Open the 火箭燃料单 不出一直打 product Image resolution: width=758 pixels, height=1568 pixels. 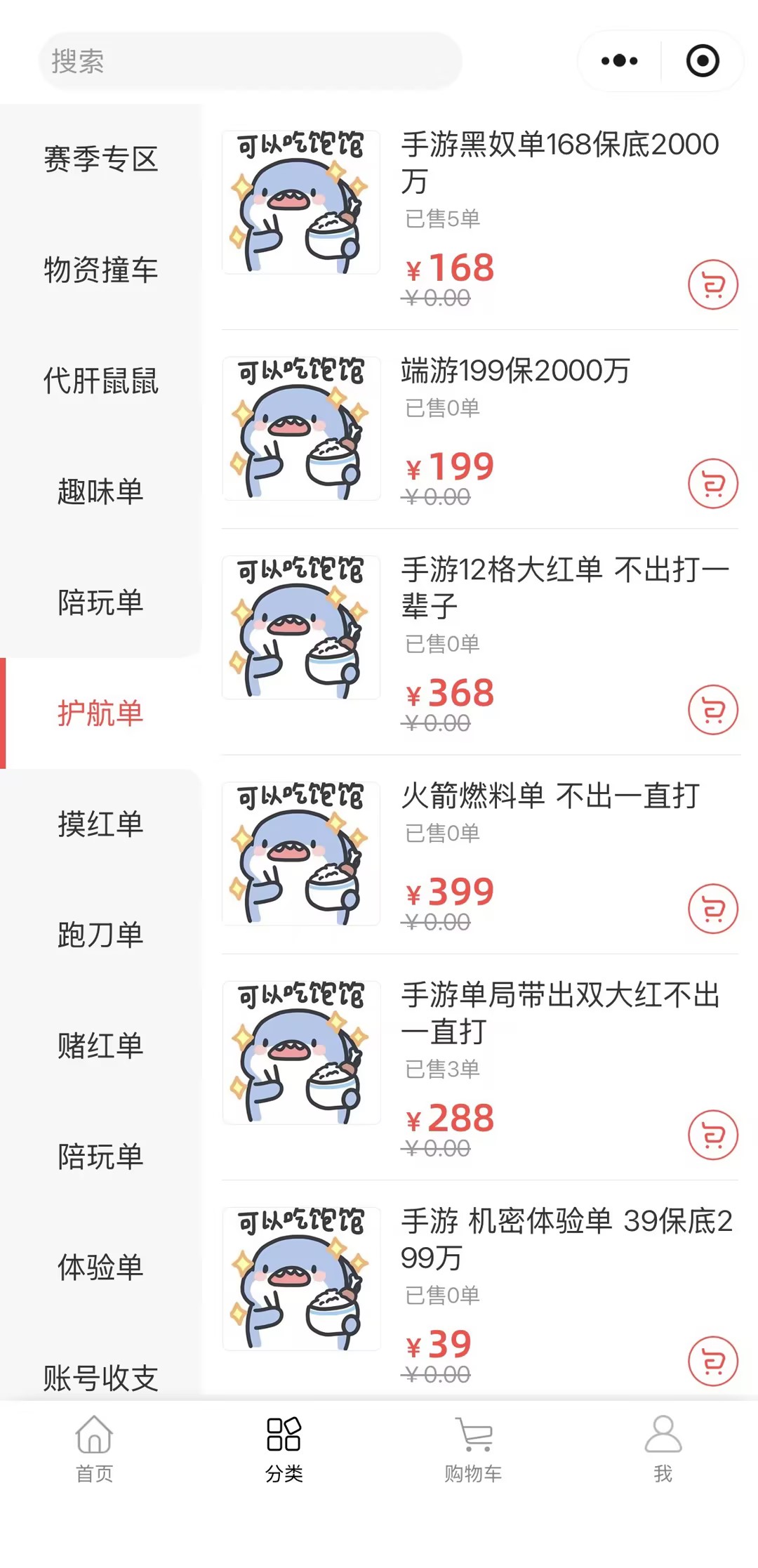550,796
